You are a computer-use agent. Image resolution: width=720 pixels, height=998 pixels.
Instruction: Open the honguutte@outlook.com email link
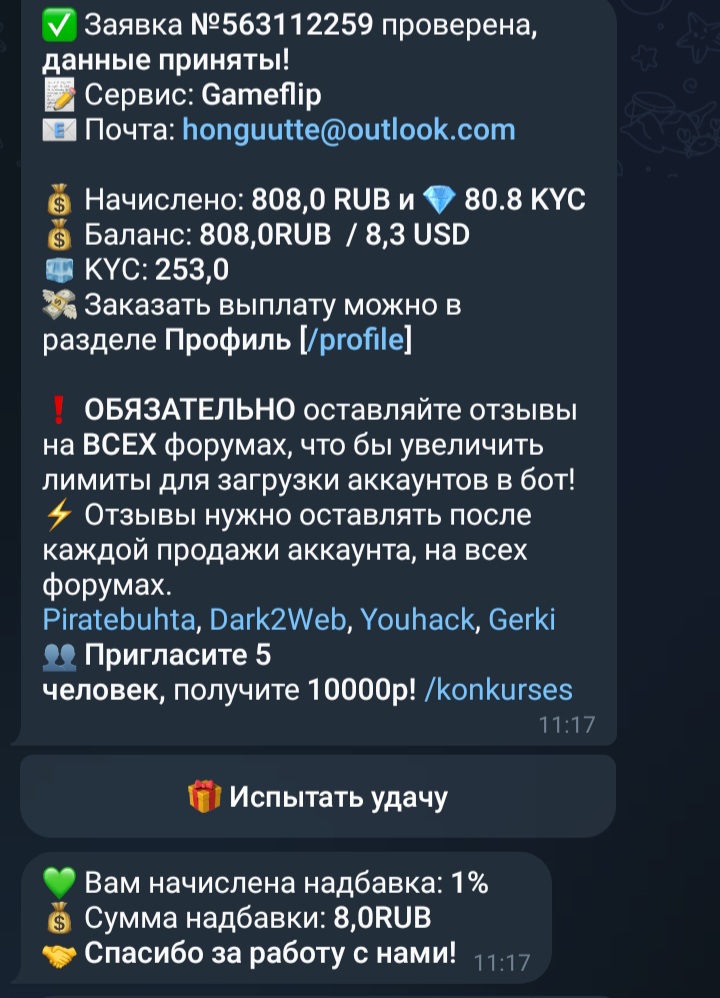348,129
